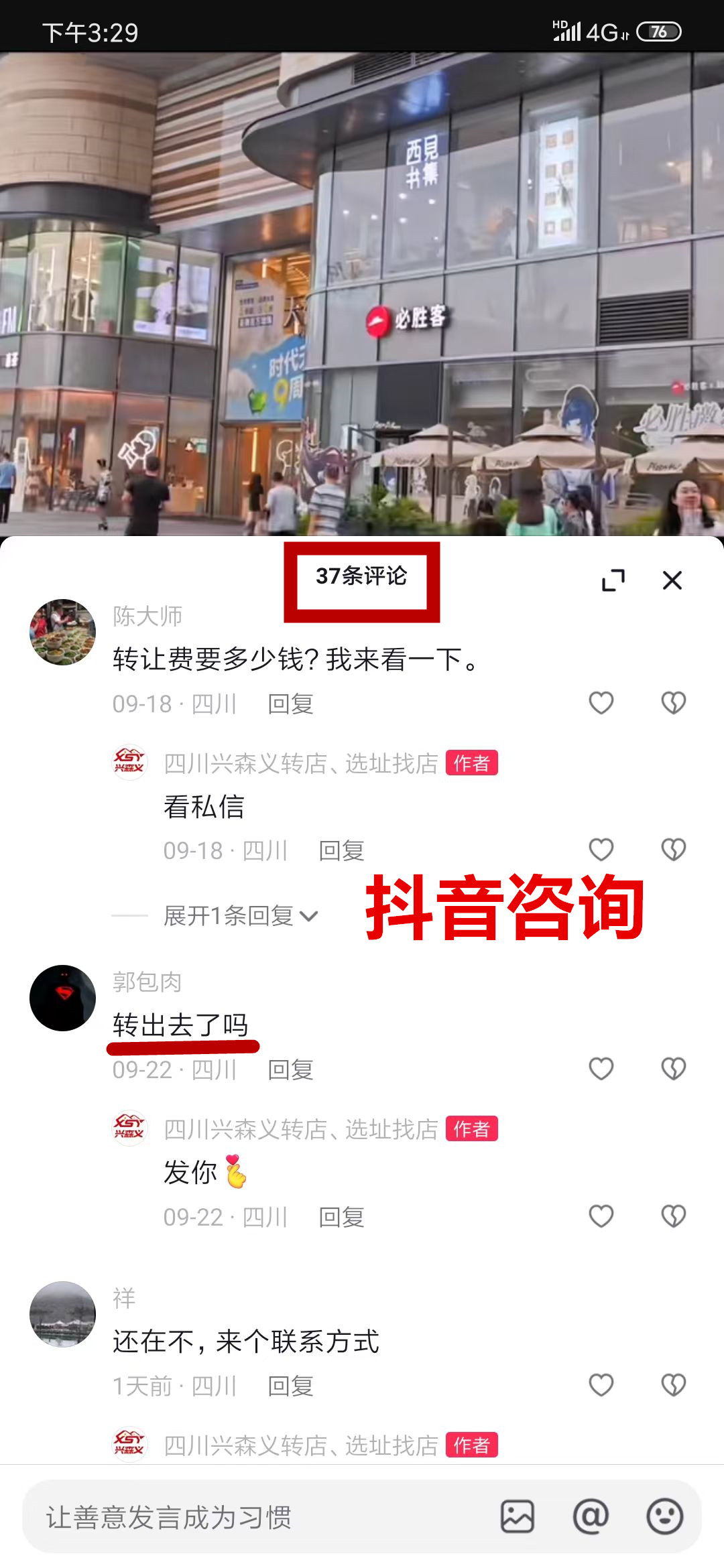Image resolution: width=724 pixels, height=1568 pixels.
Task: Open 陈大师's profile avatar
Action: tap(62, 632)
